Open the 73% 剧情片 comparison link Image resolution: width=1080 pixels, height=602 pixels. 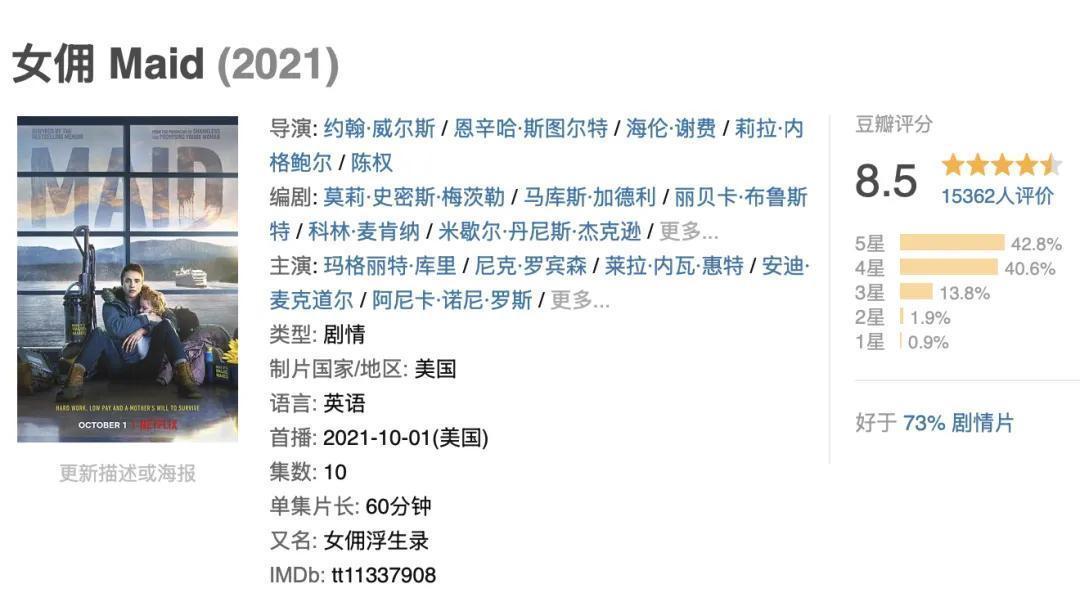pos(958,423)
